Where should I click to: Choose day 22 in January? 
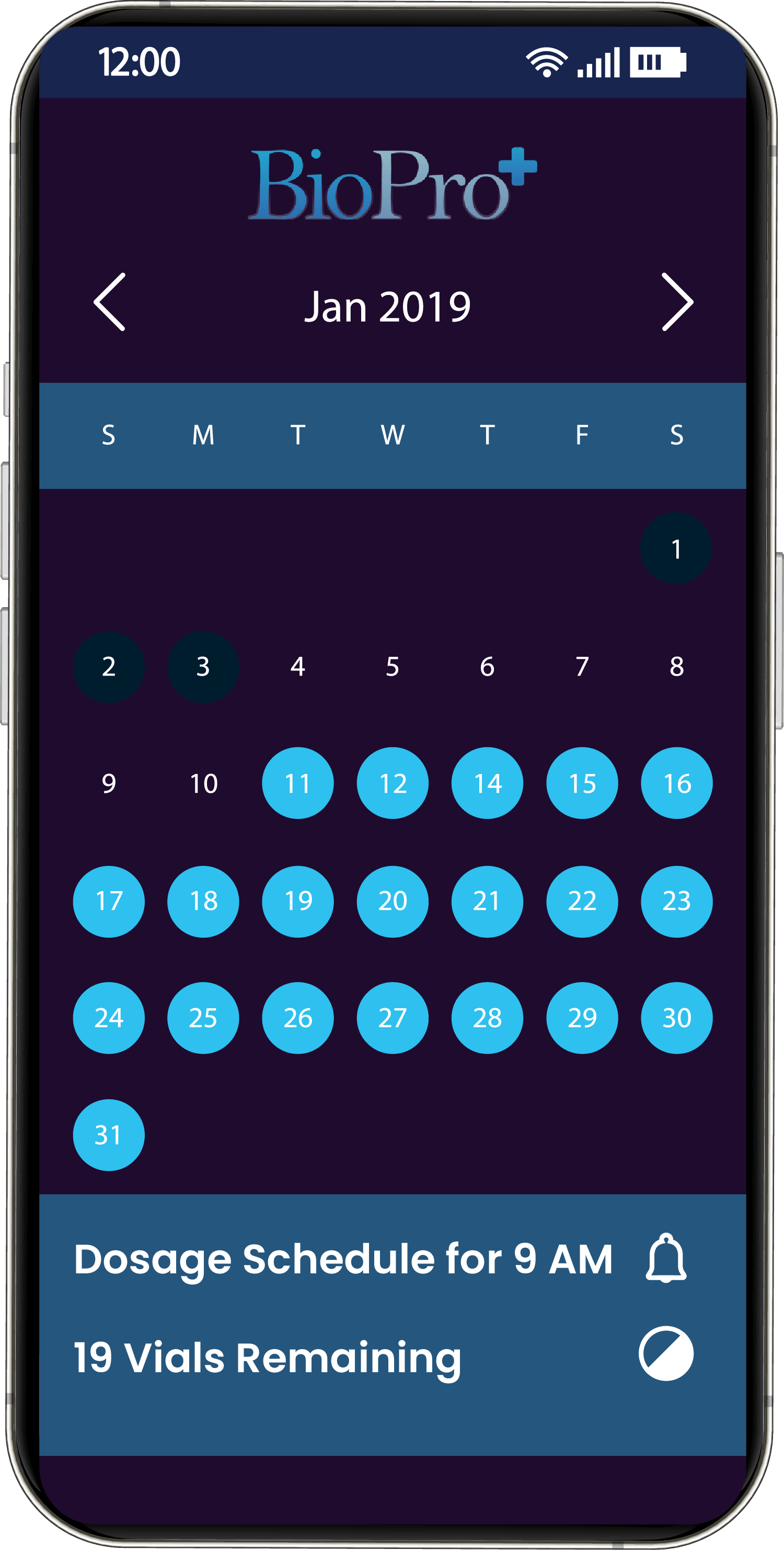click(581, 902)
